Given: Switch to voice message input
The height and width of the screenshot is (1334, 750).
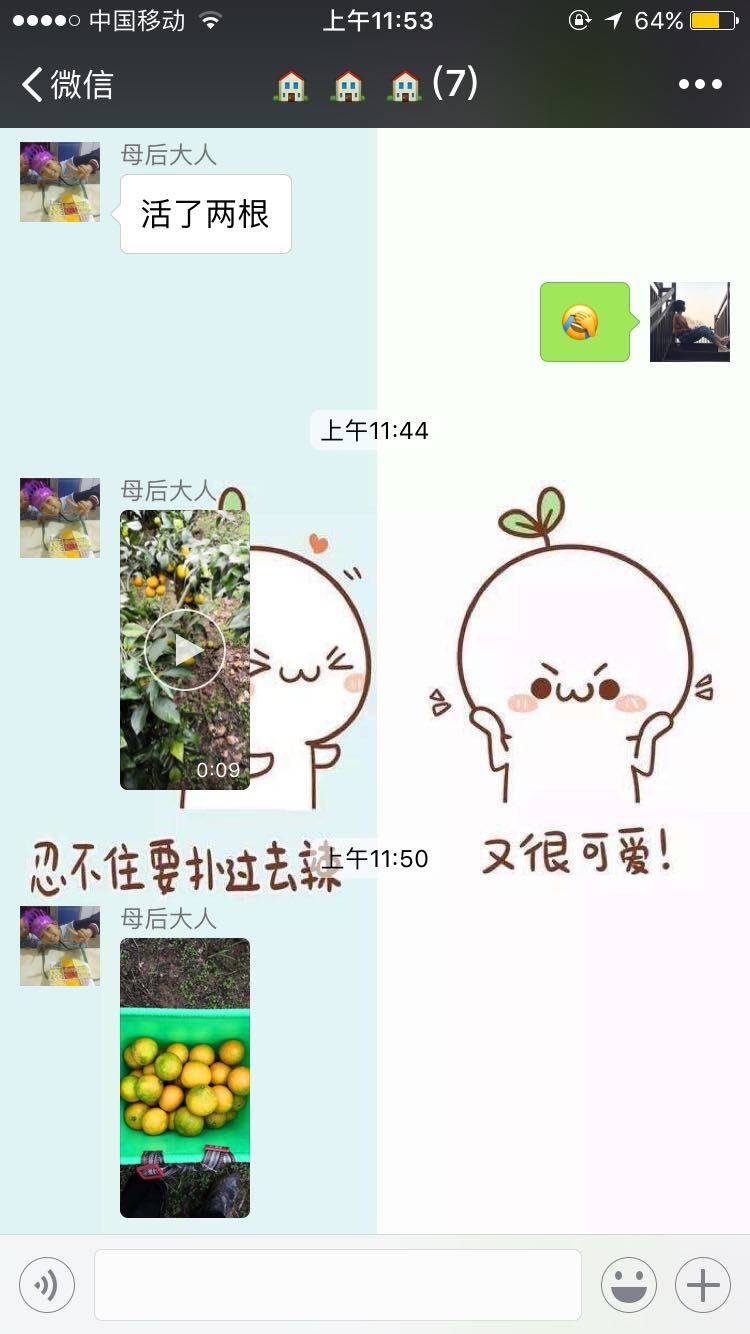Looking at the screenshot, I should point(47,1285).
